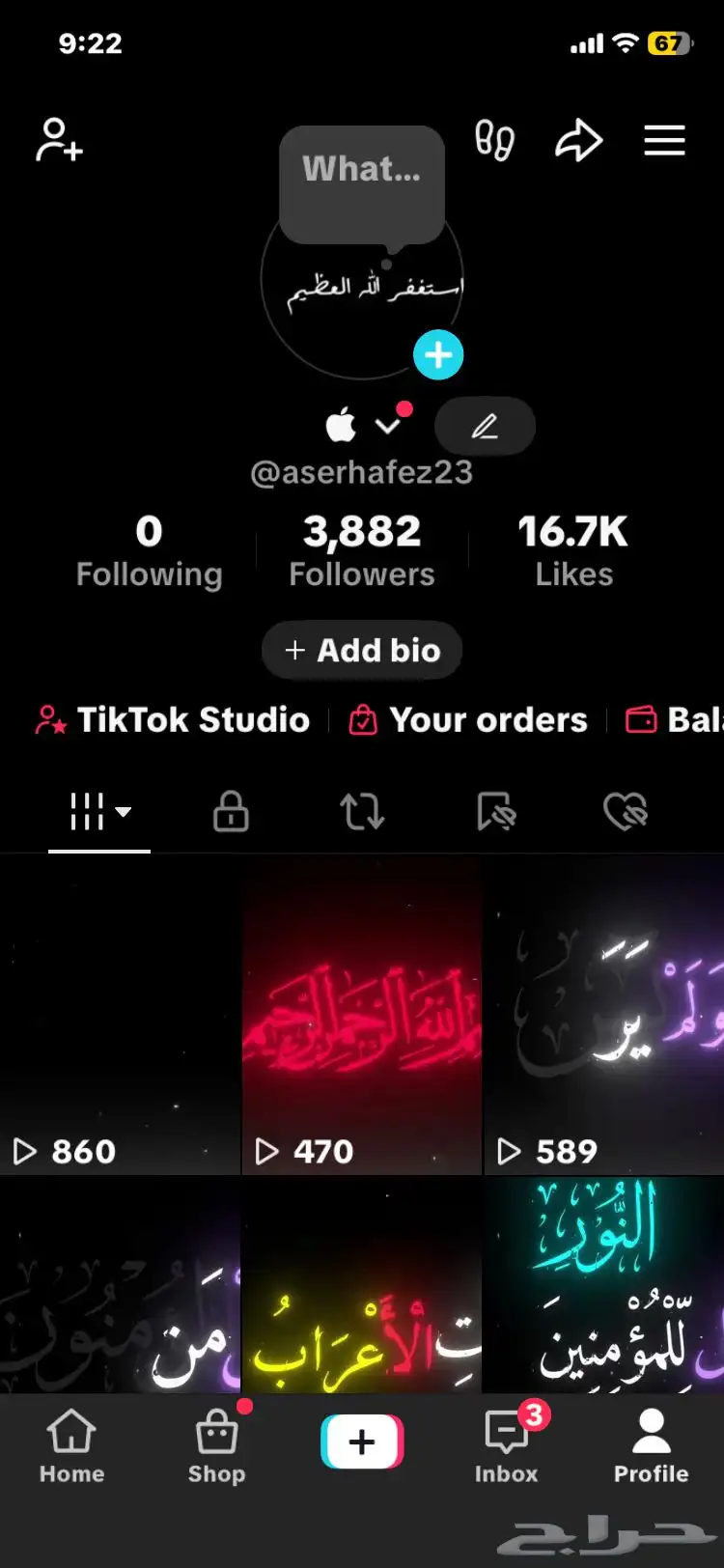
Task: Open the hamburger menu
Action: [664, 141]
